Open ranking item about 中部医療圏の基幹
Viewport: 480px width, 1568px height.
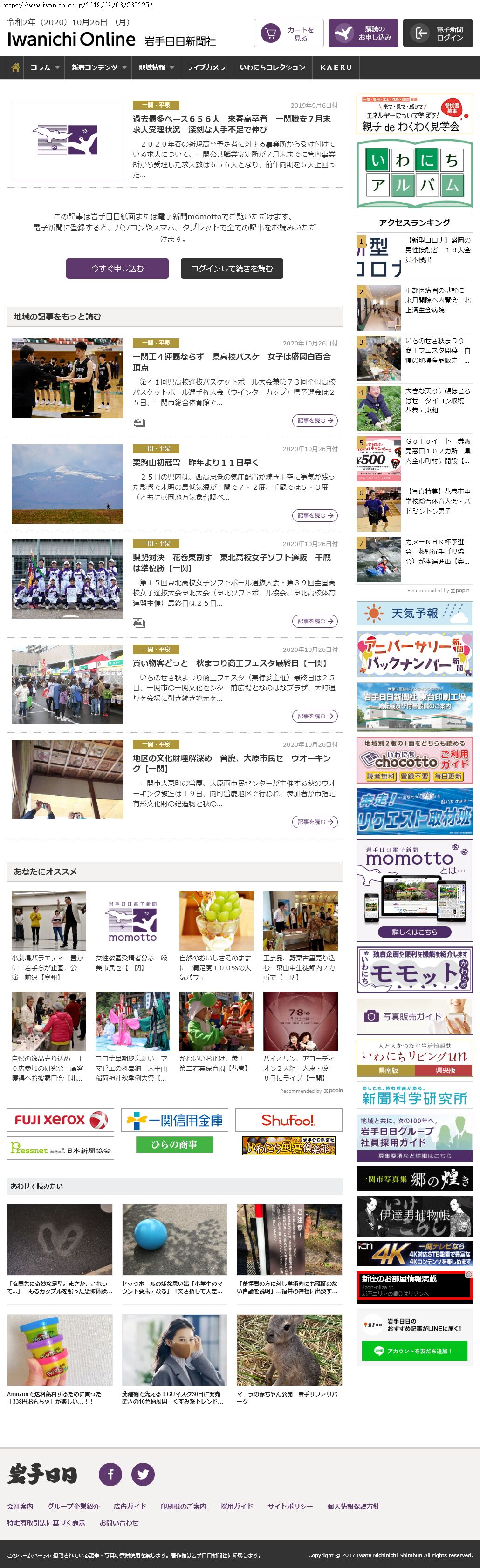[x=438, y=300]
